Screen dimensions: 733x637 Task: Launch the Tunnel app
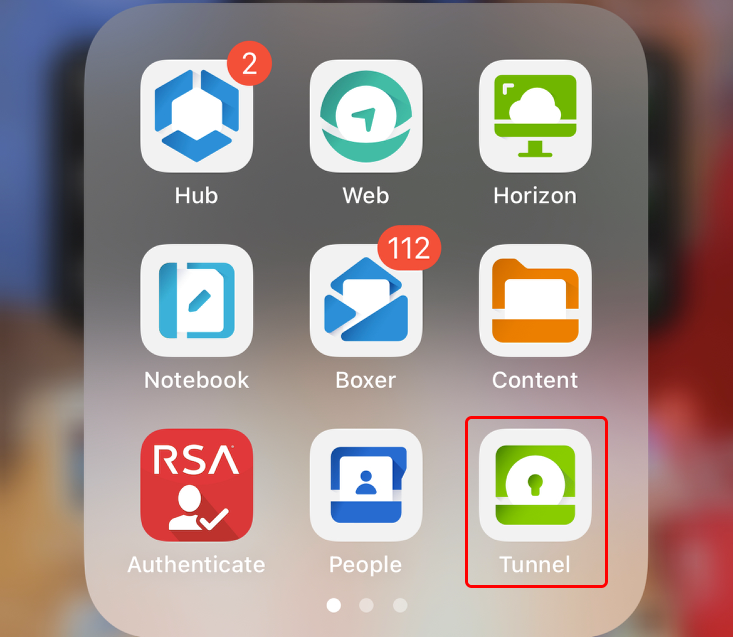click(x=535, y=485)
